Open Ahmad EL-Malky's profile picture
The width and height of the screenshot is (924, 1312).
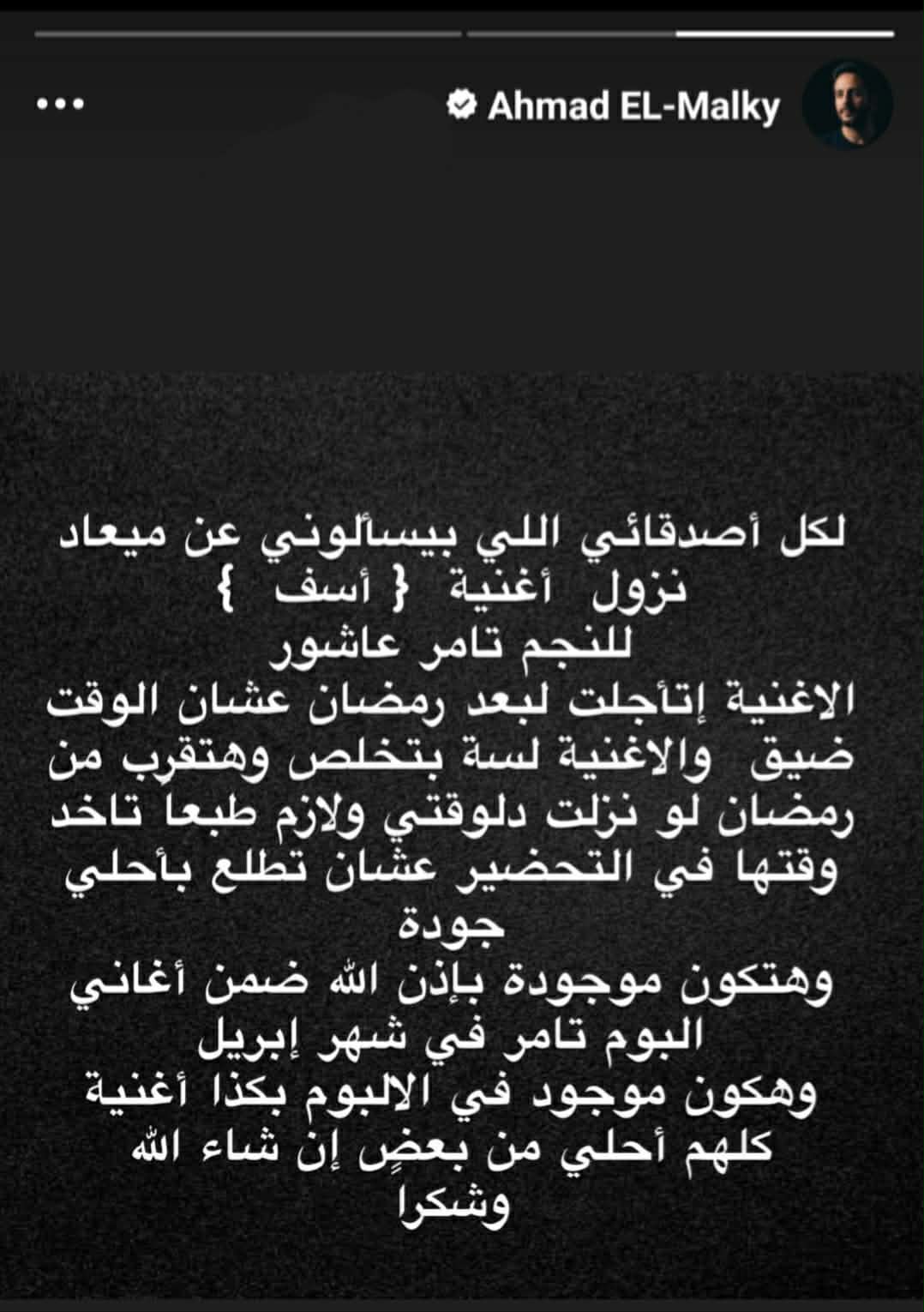tap(847, 105)
